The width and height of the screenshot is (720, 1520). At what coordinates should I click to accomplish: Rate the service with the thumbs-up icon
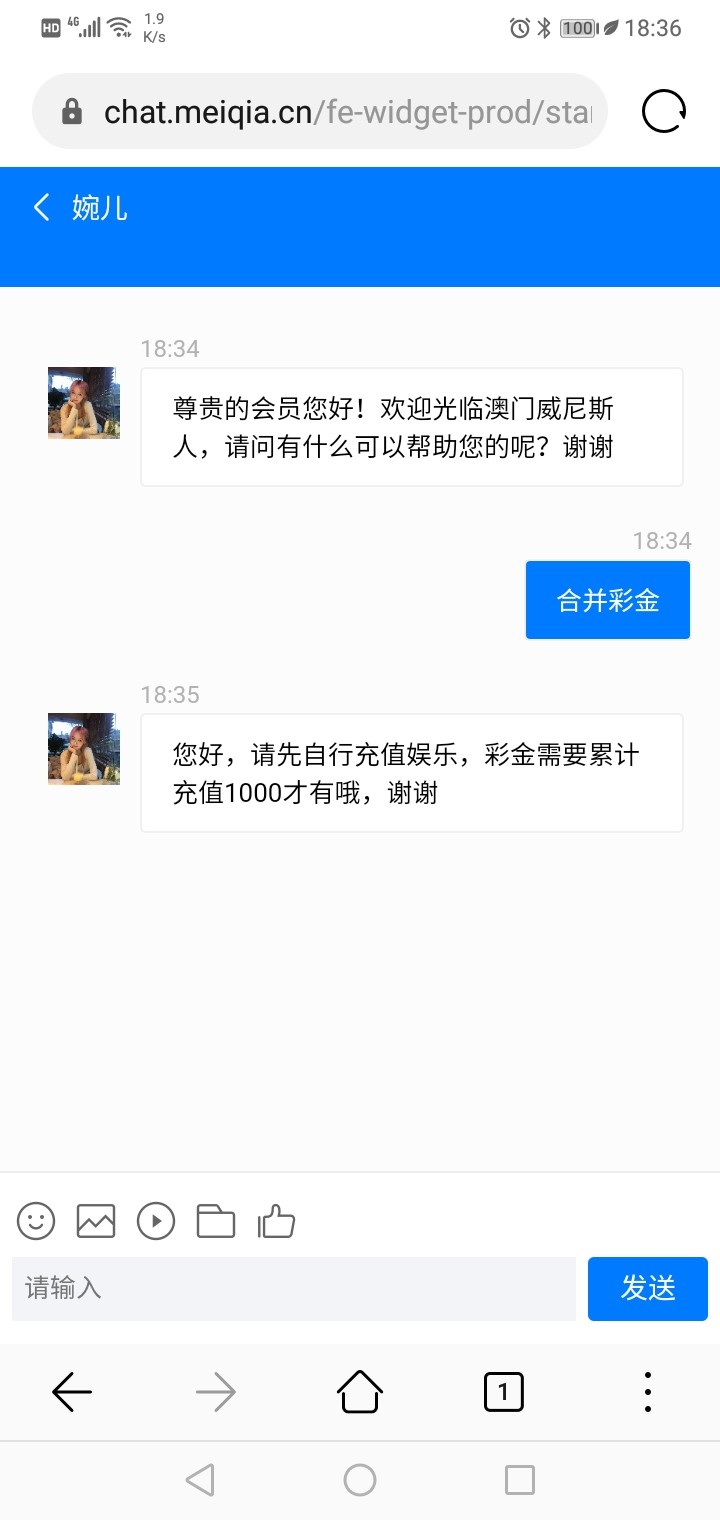tap(277, 1221)
